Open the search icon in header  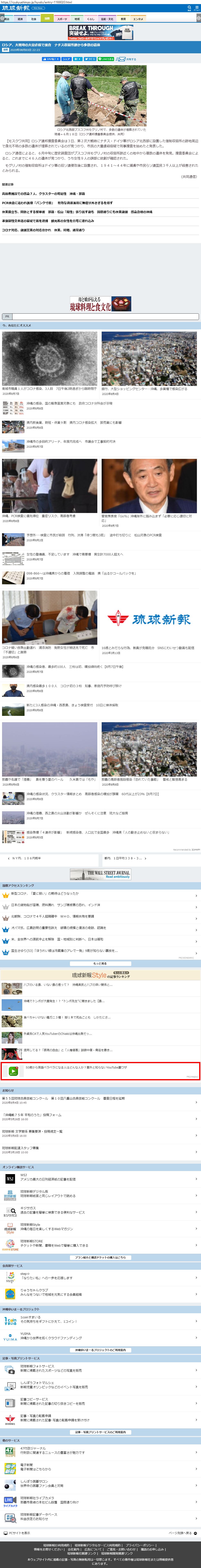[189, 8]
